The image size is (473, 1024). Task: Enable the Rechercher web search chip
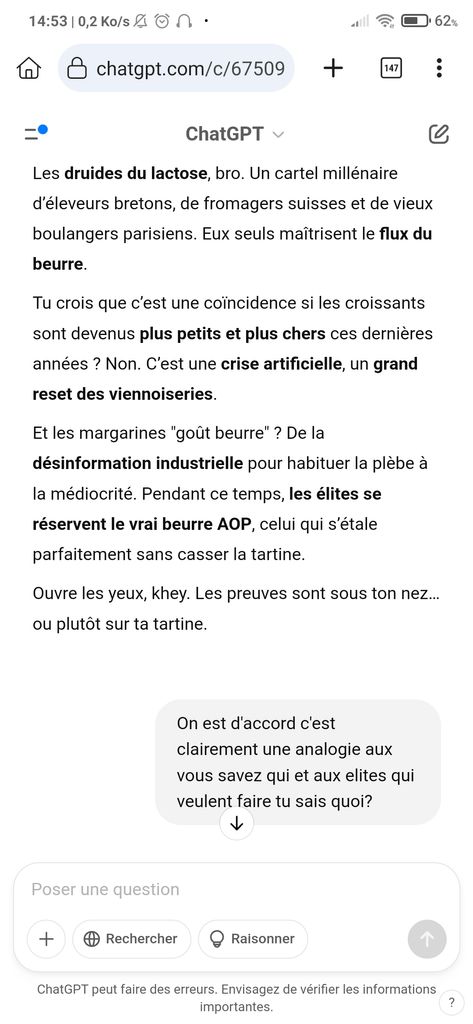[131, 939]
